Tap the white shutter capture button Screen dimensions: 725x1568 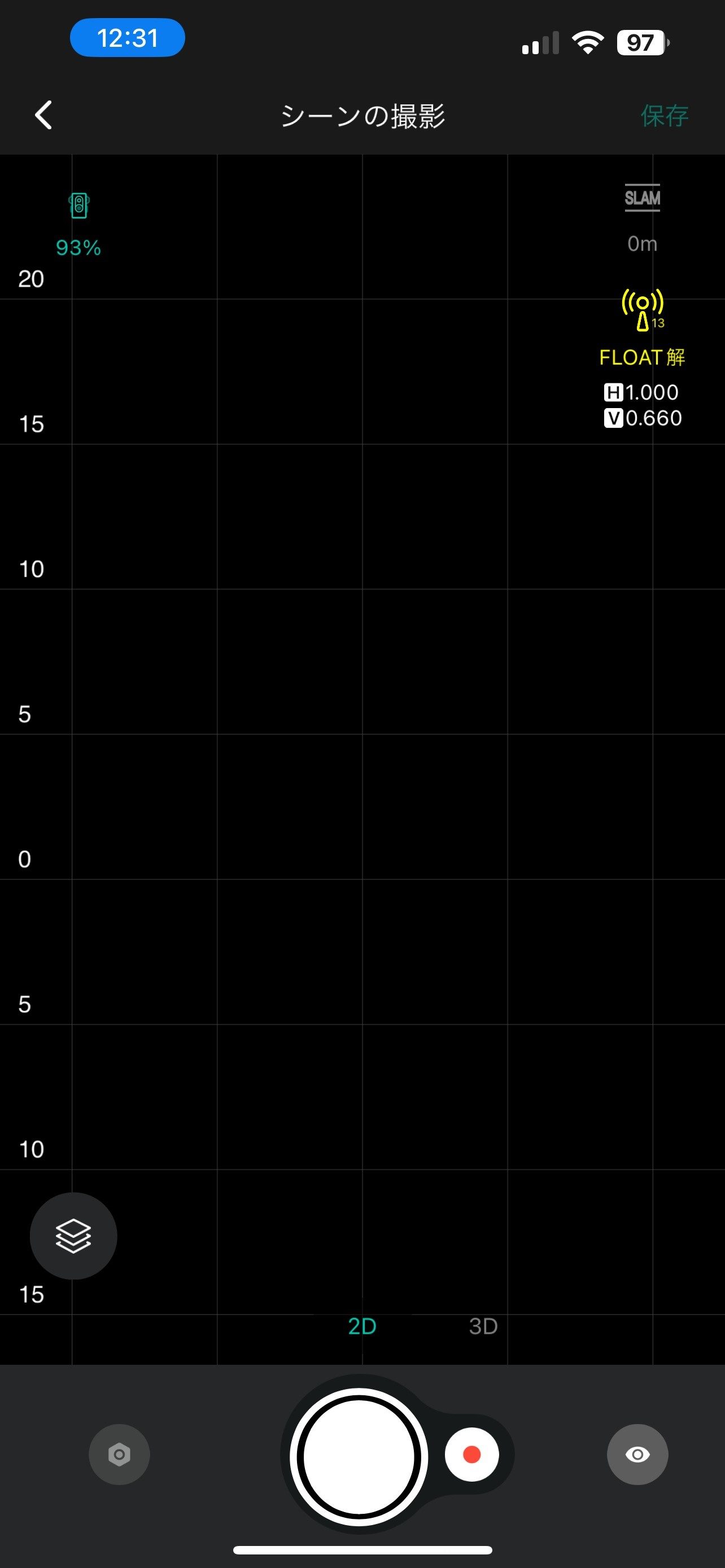coord(359,1457)
